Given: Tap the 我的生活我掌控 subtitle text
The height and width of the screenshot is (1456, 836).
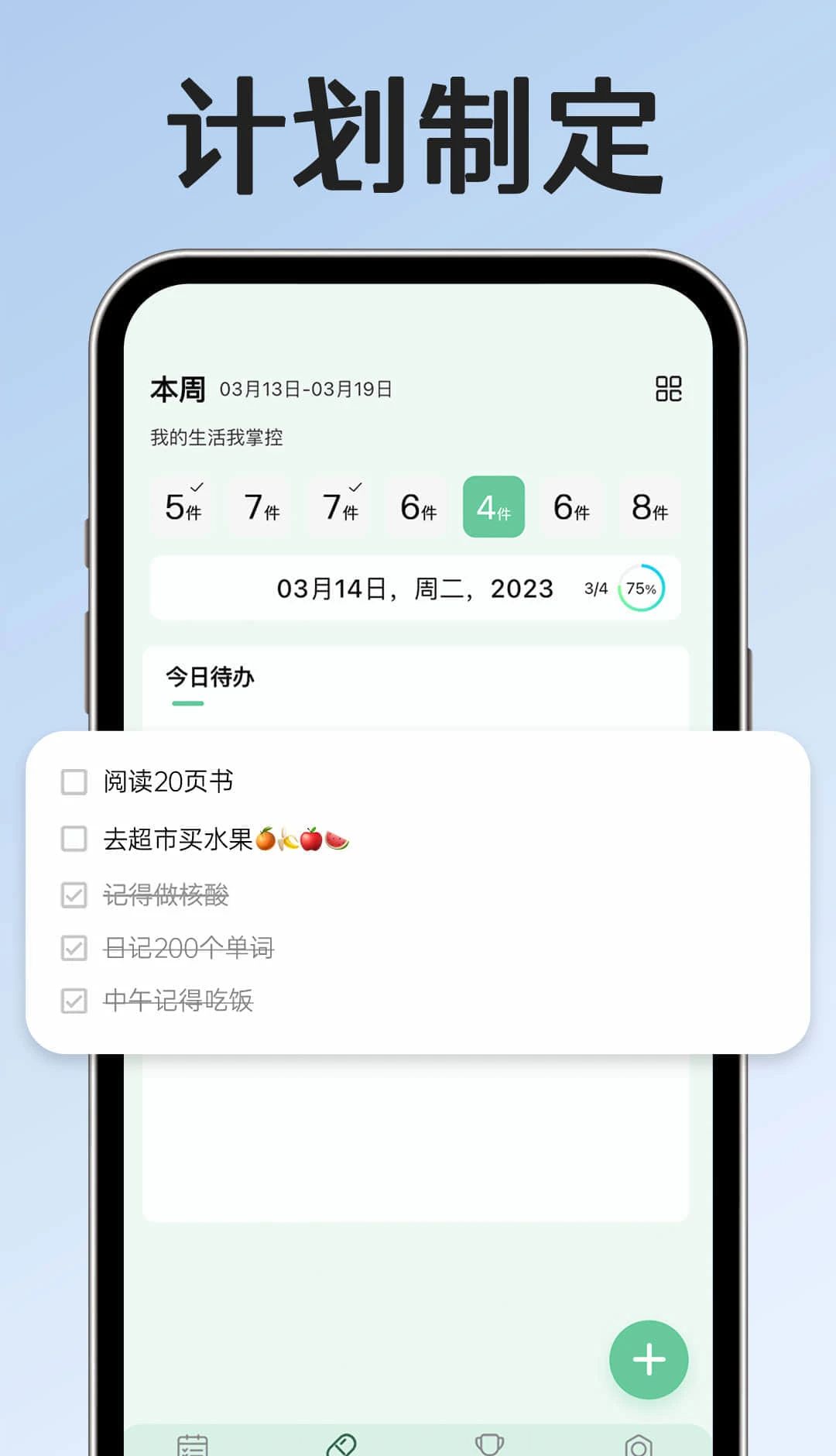Looking at the screenshot, I should pyautogui.click(x=217, y=437).
